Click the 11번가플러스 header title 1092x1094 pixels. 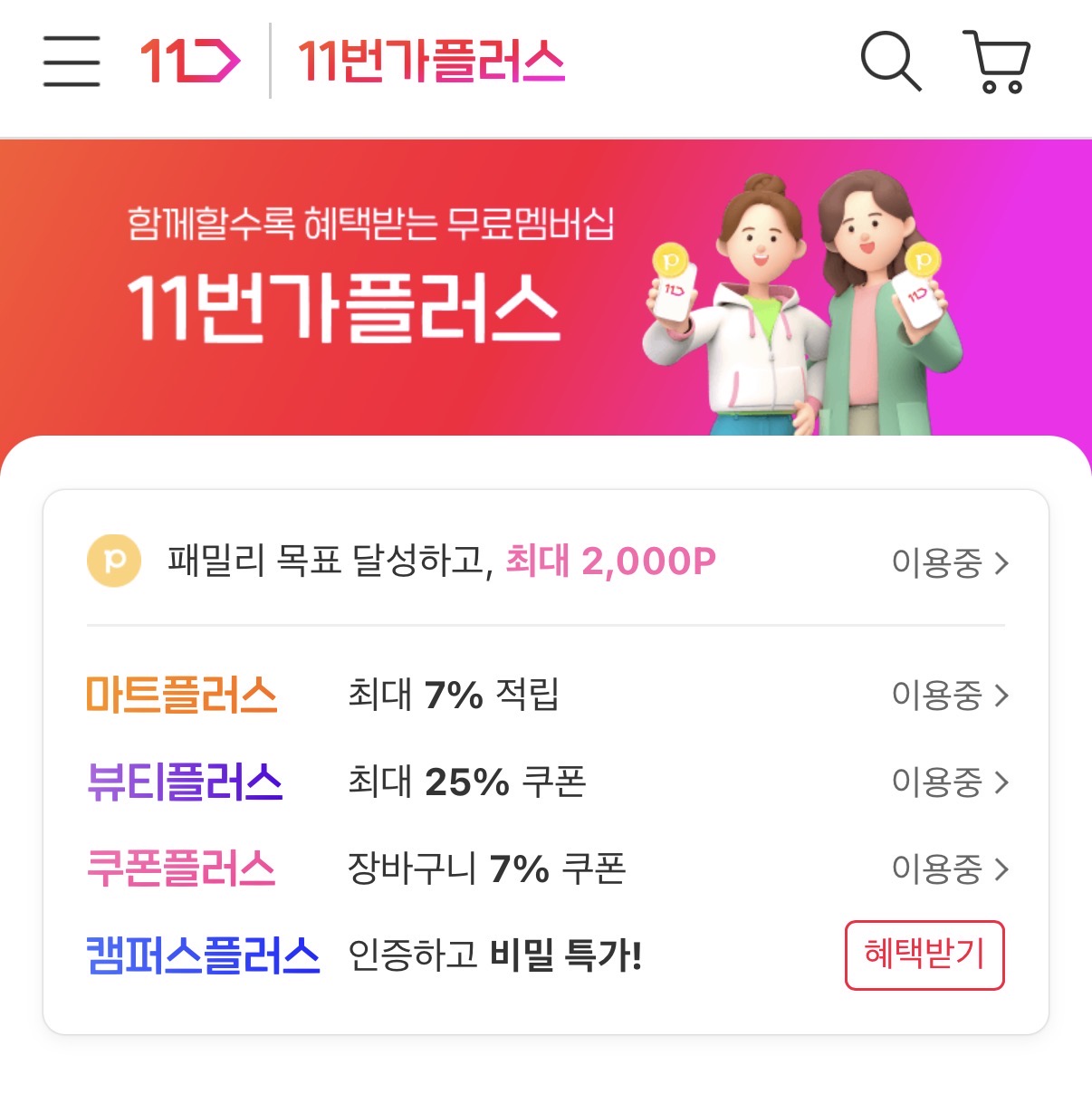pos(431,62)
